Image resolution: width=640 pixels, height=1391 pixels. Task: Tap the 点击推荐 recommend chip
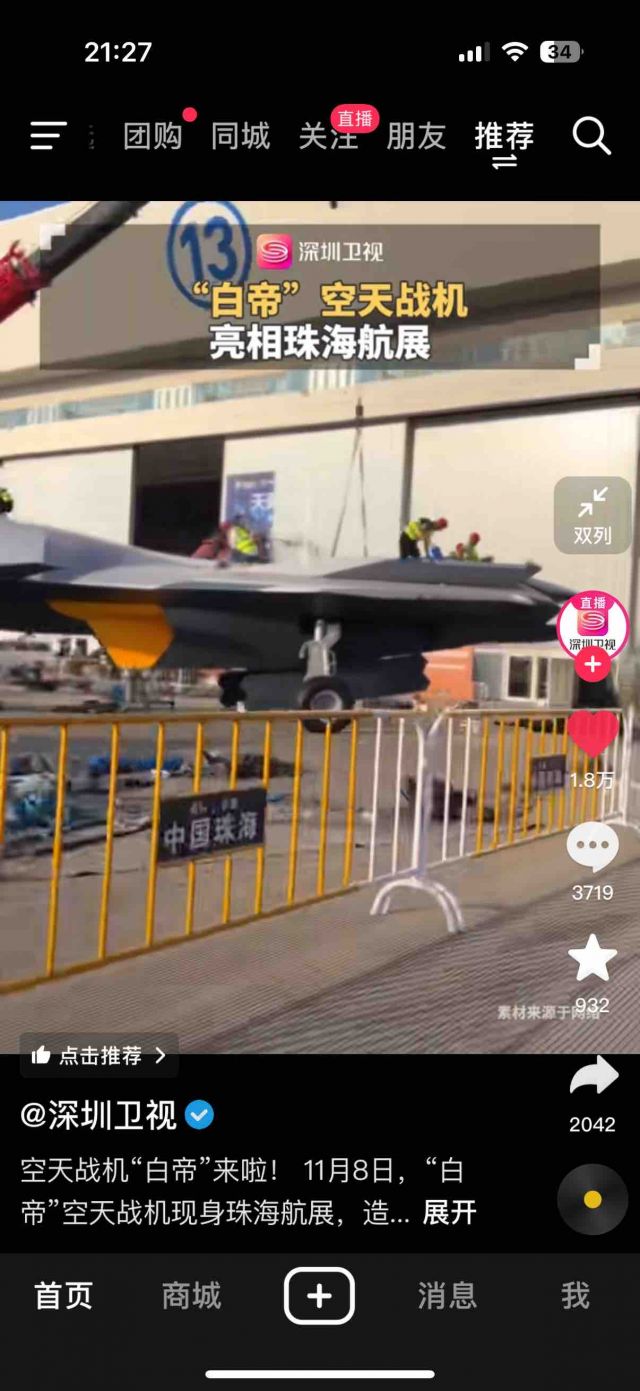point(99,1055)
